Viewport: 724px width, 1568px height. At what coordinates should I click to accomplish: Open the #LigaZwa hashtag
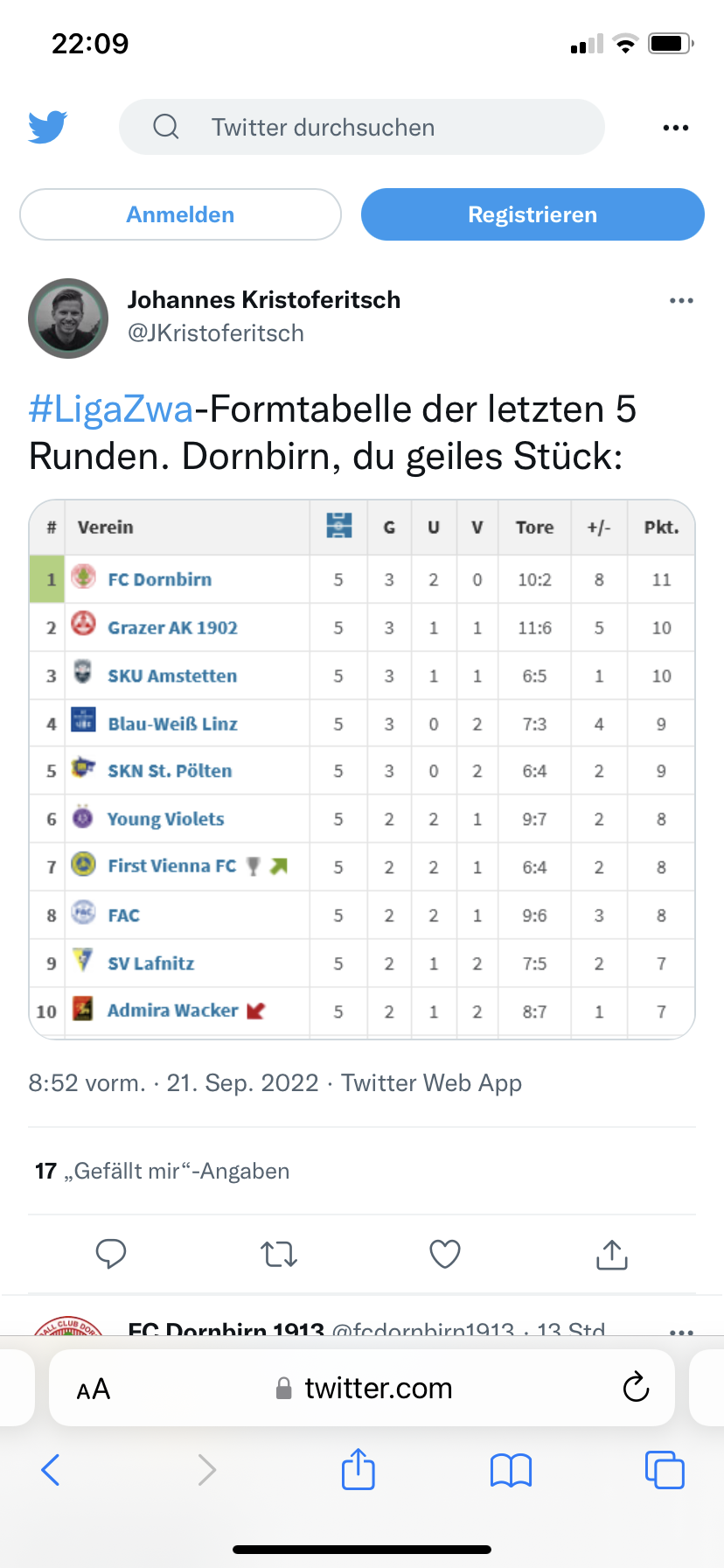111,409
